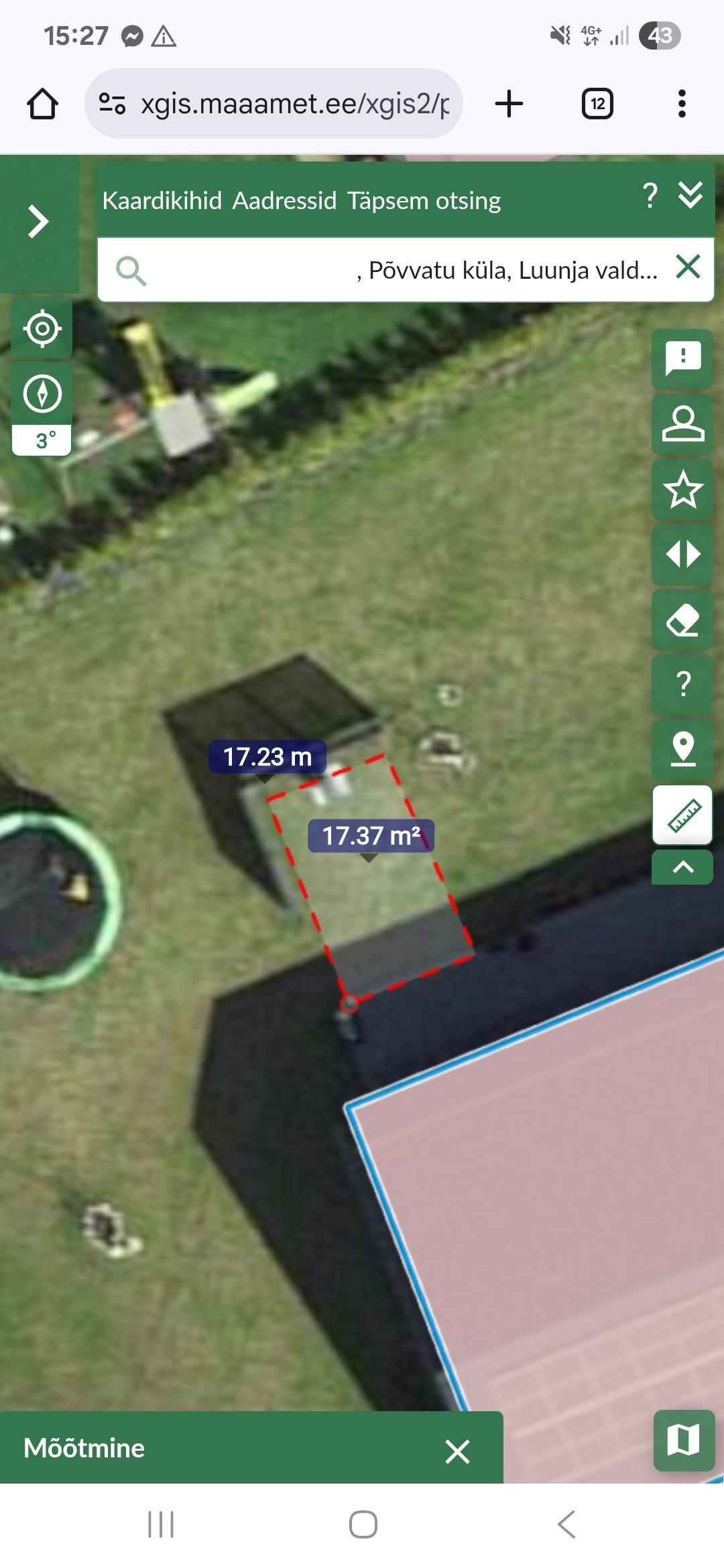Open Täpsem otsing advanced search
The height and width of the screenshot is (1568, 724).
point(424,200)
